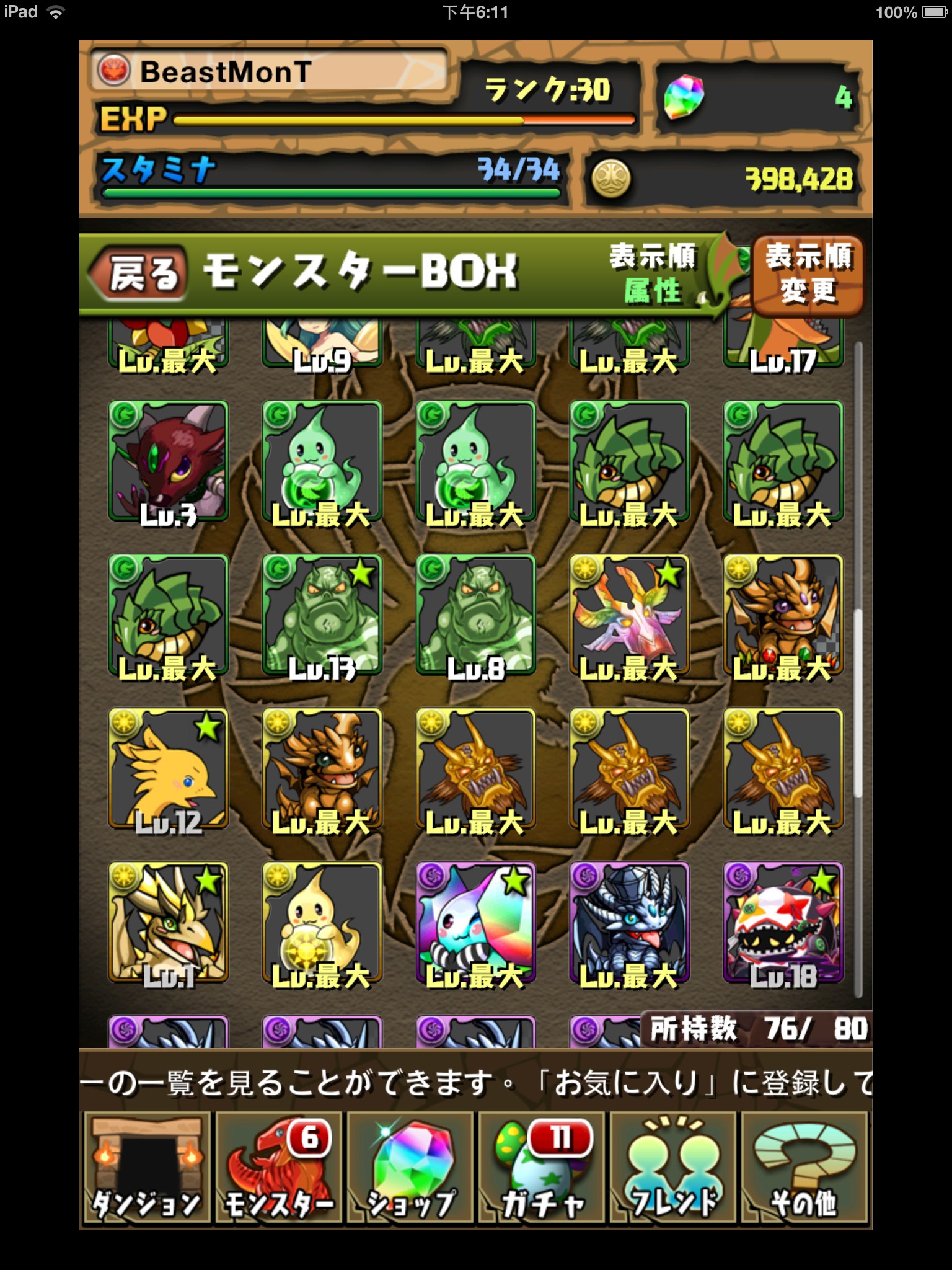Switch to the ダンジョン tab
The width and height of the screenshot is (952, 1270).
pyautogui.click(x=147, y=1168)
